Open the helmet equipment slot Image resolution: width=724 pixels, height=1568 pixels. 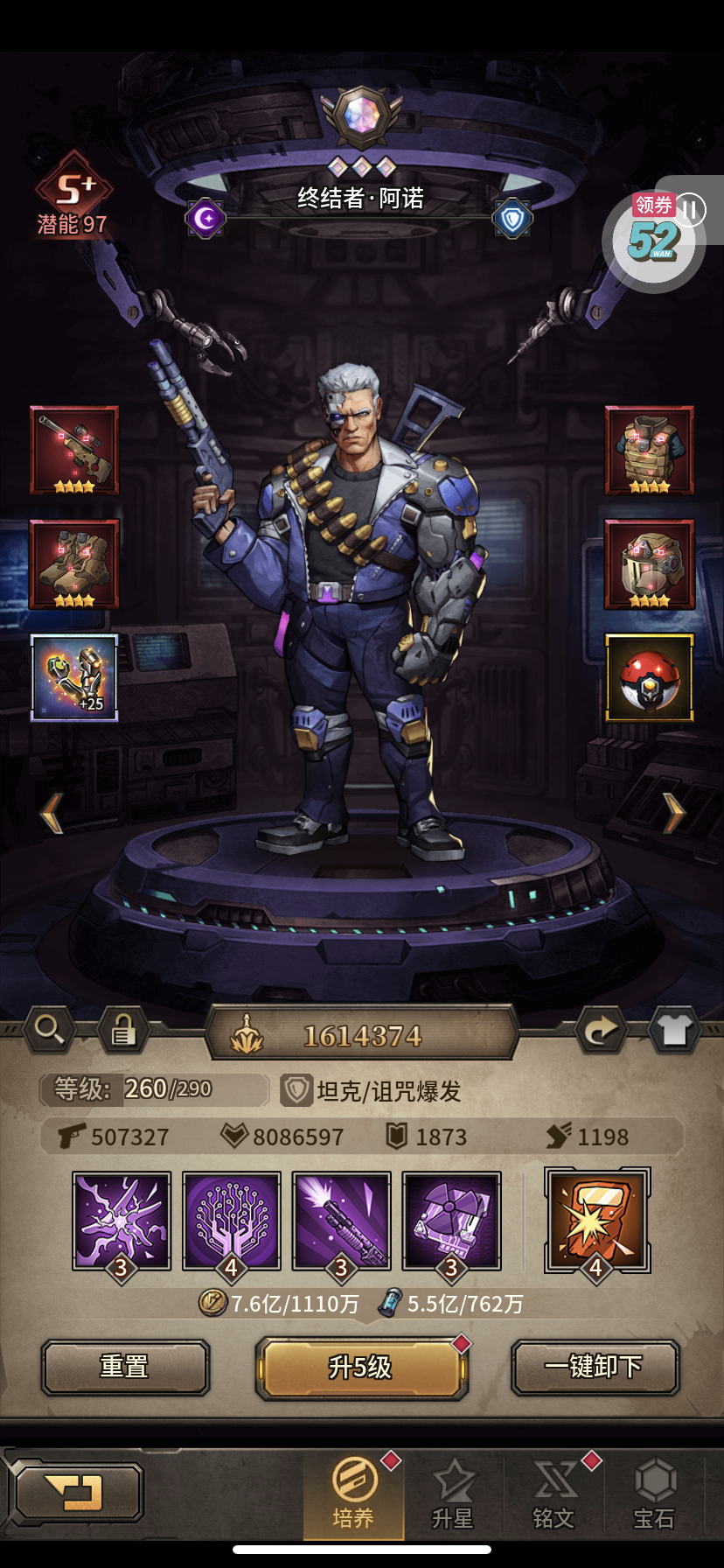[x=650, y=564]
